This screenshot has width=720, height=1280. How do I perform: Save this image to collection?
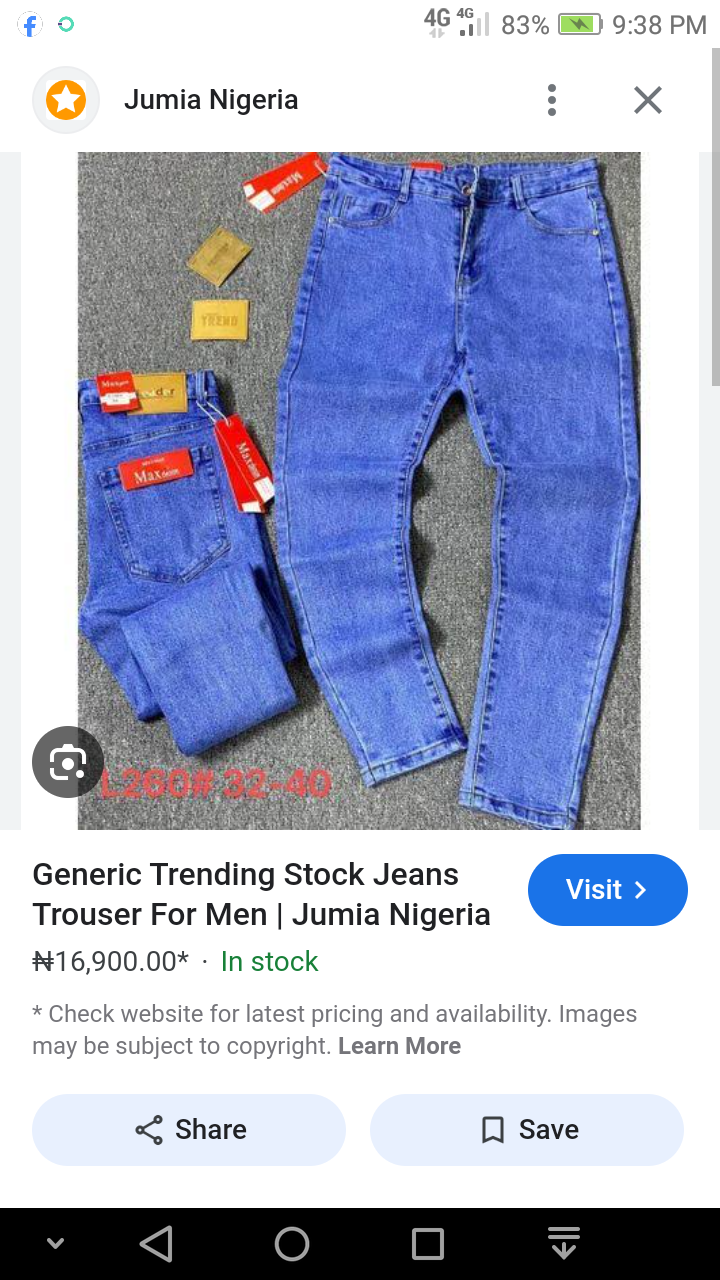527,1130
